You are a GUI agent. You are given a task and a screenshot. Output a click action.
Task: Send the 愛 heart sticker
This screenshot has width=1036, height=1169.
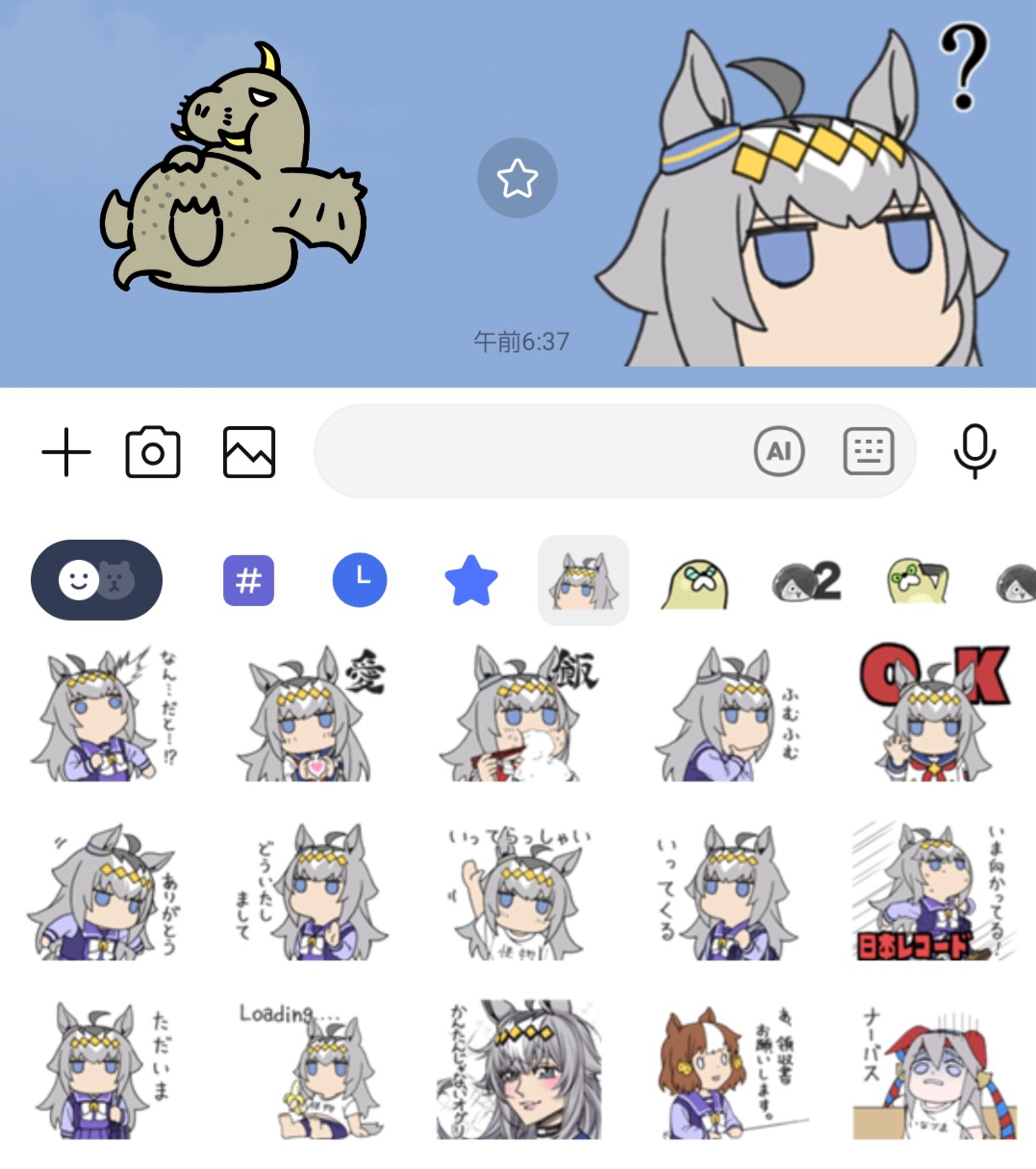tap(308, 714)
